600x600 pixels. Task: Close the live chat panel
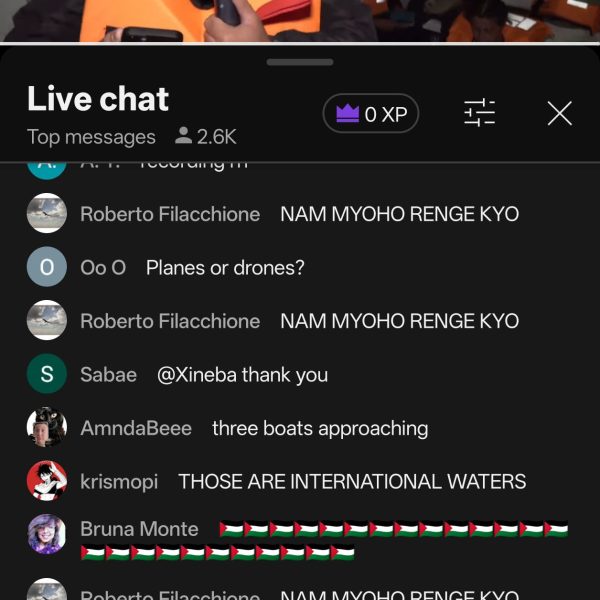click(559, 113)
